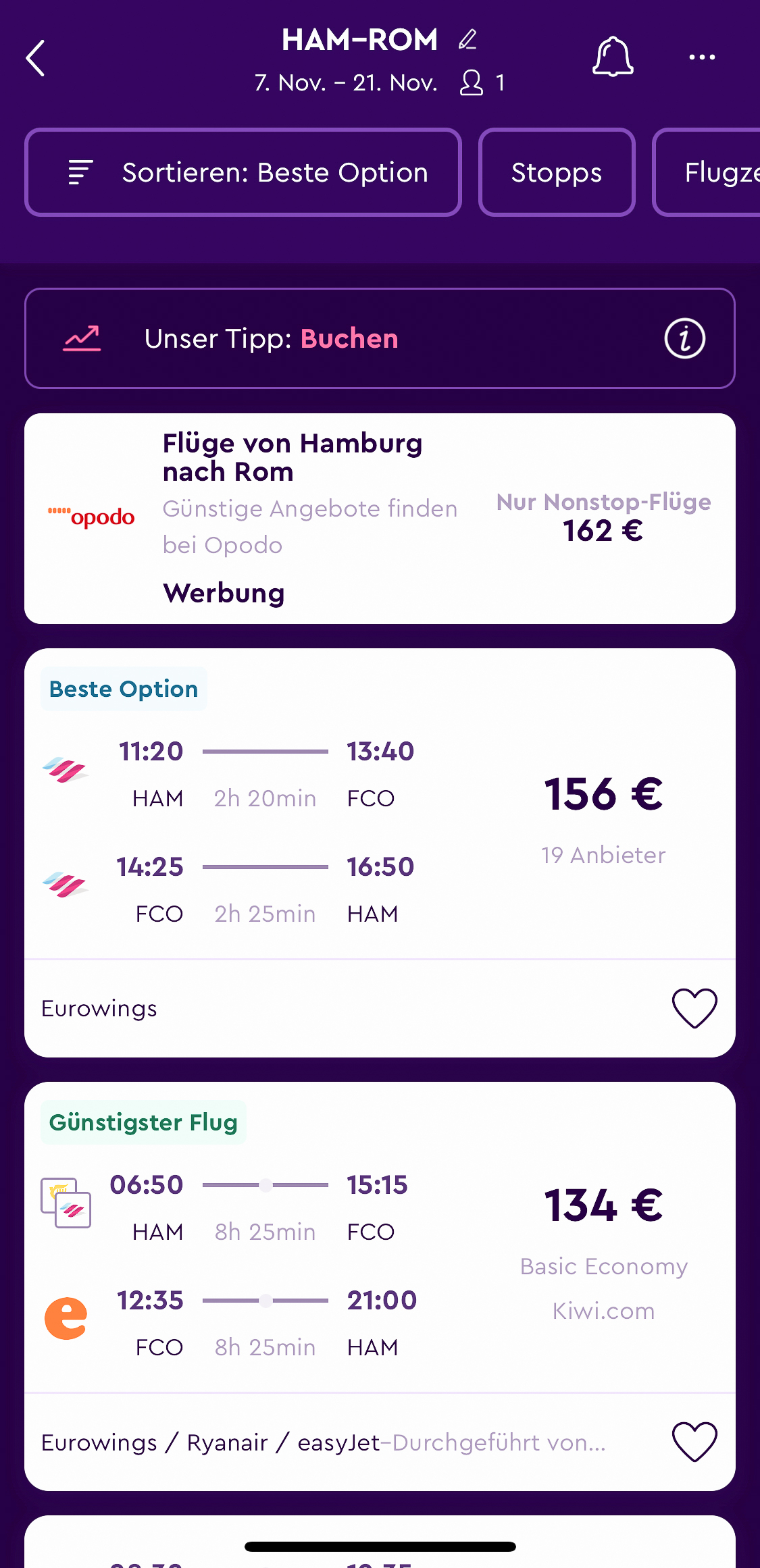Open the Opodo ad for 162 €

coord(380,519)
